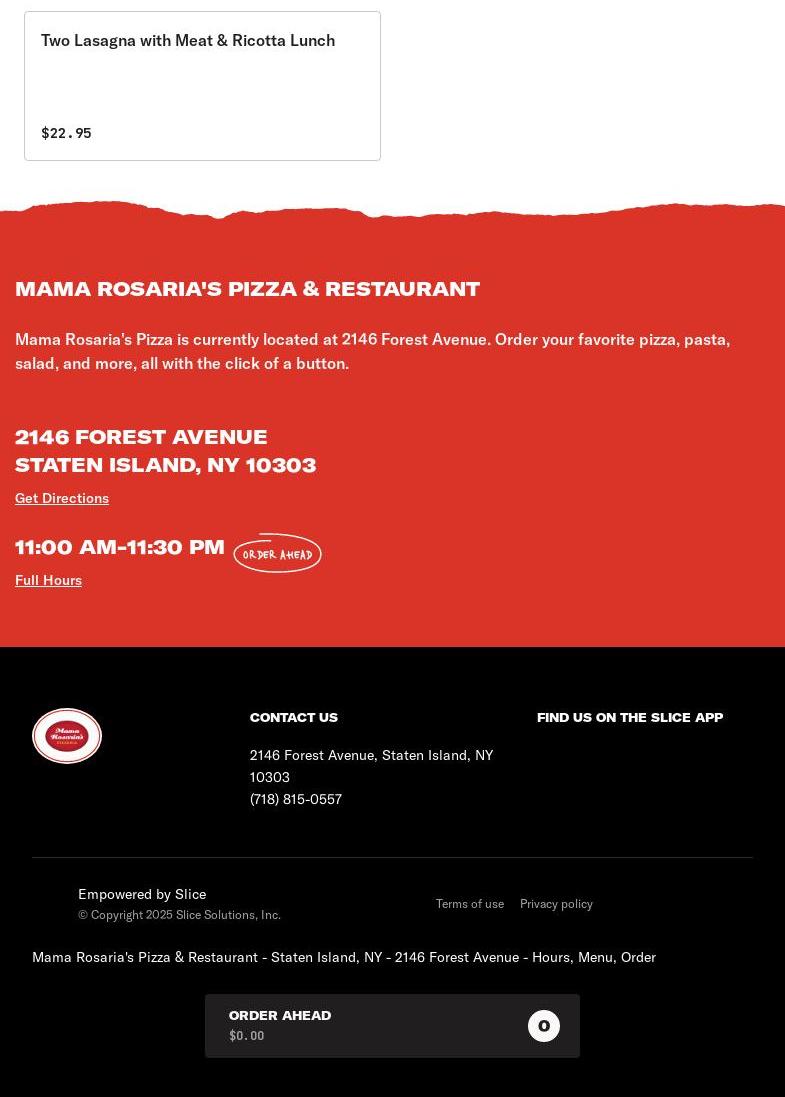Tap the Get Directions link
Image resolution: width=785 pixels, height=1097 pixels.
tap(62, 498)
